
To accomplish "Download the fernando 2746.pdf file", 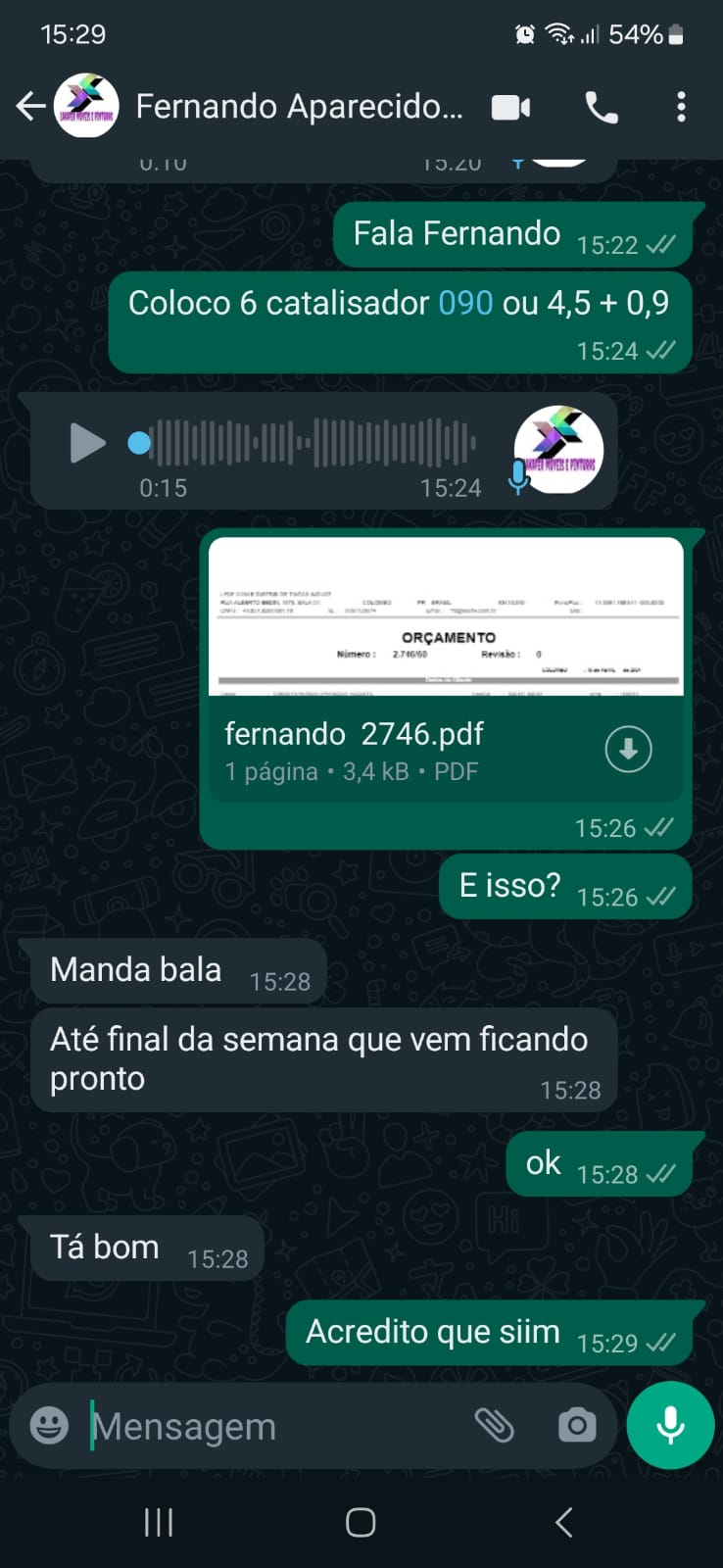I will (628, 749).
